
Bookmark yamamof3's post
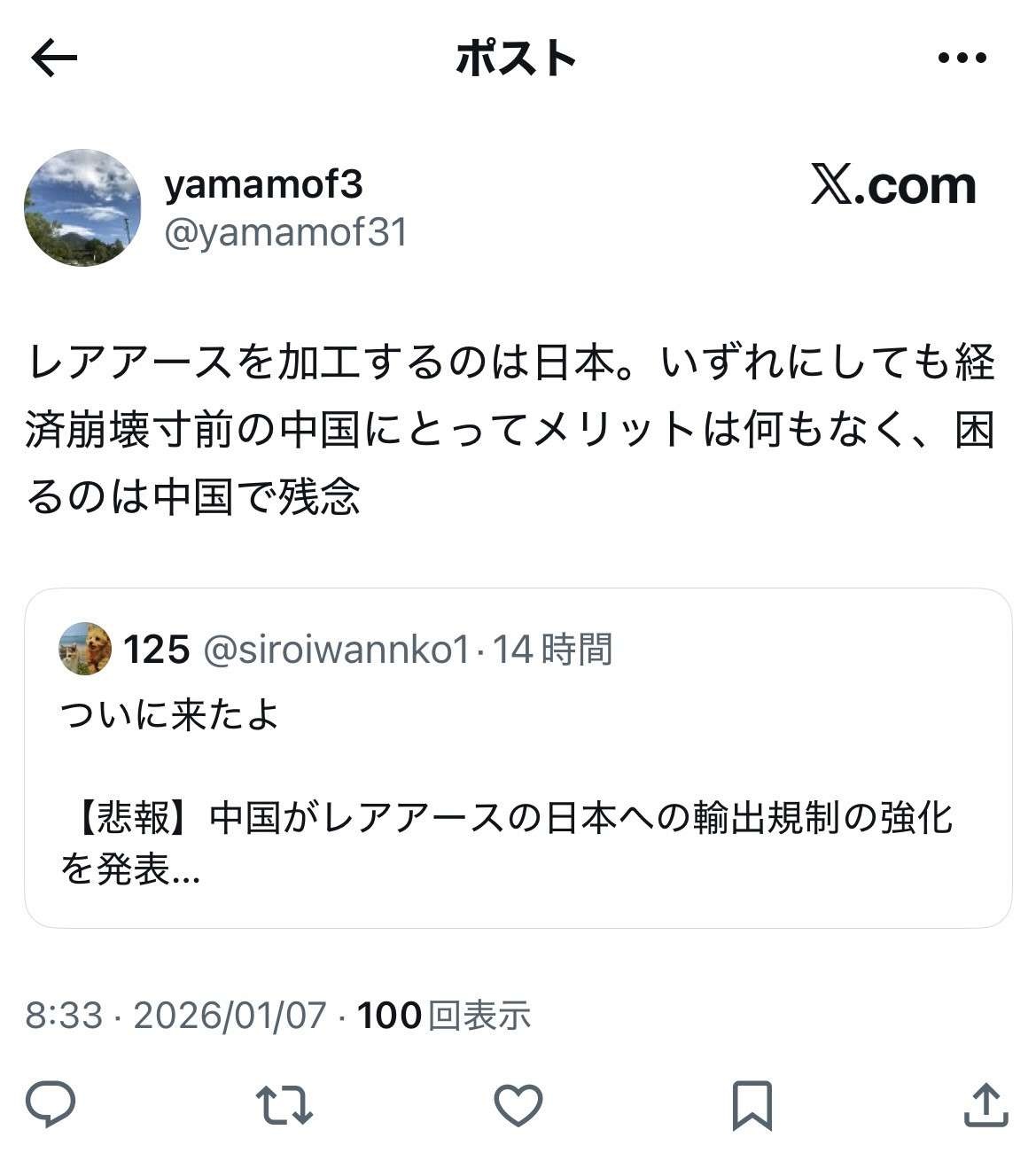pyautogui.click(x=752, y=1104)
